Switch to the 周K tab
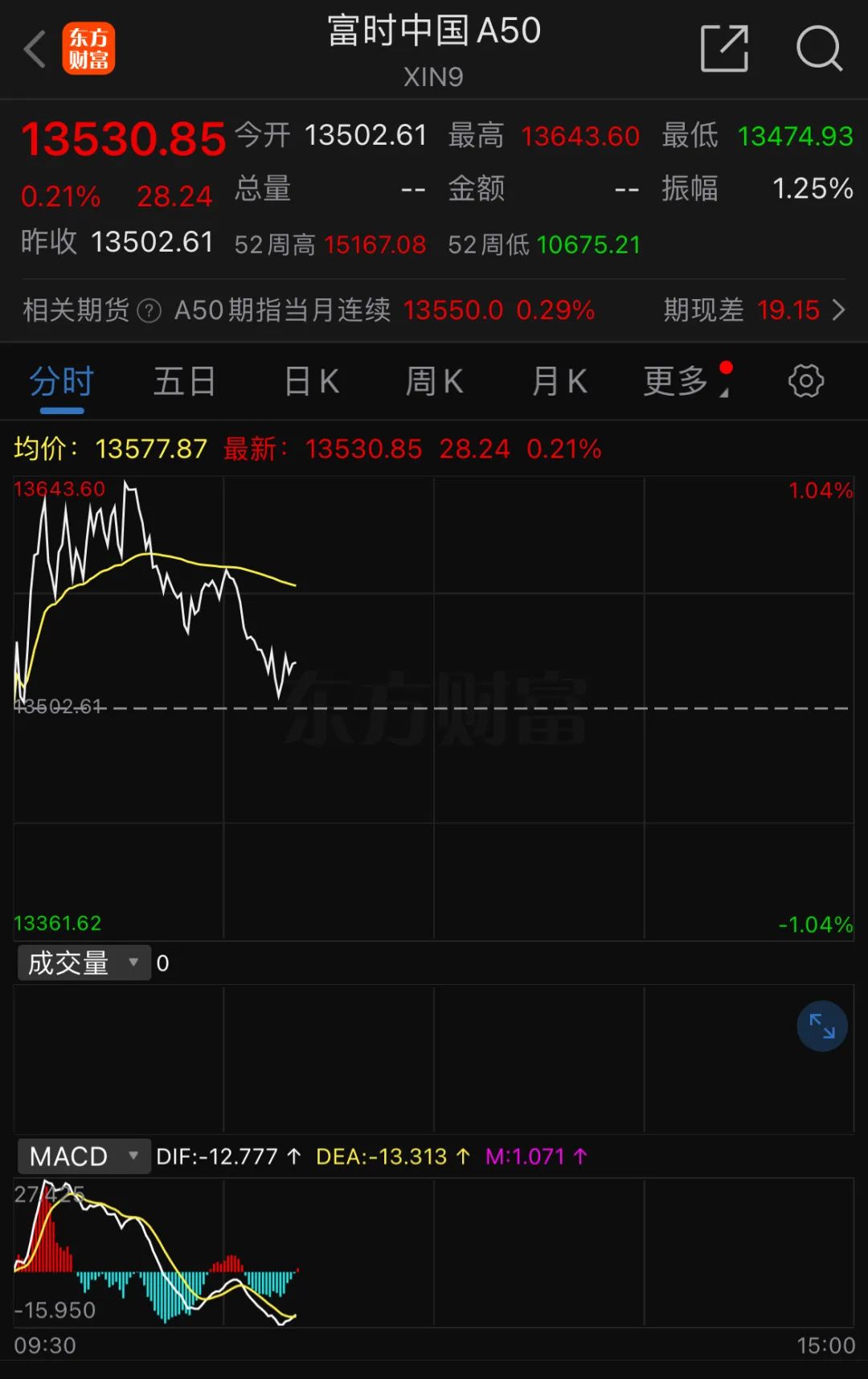Viewport: 868px width, 1379px height. click(x=433, y=381)
